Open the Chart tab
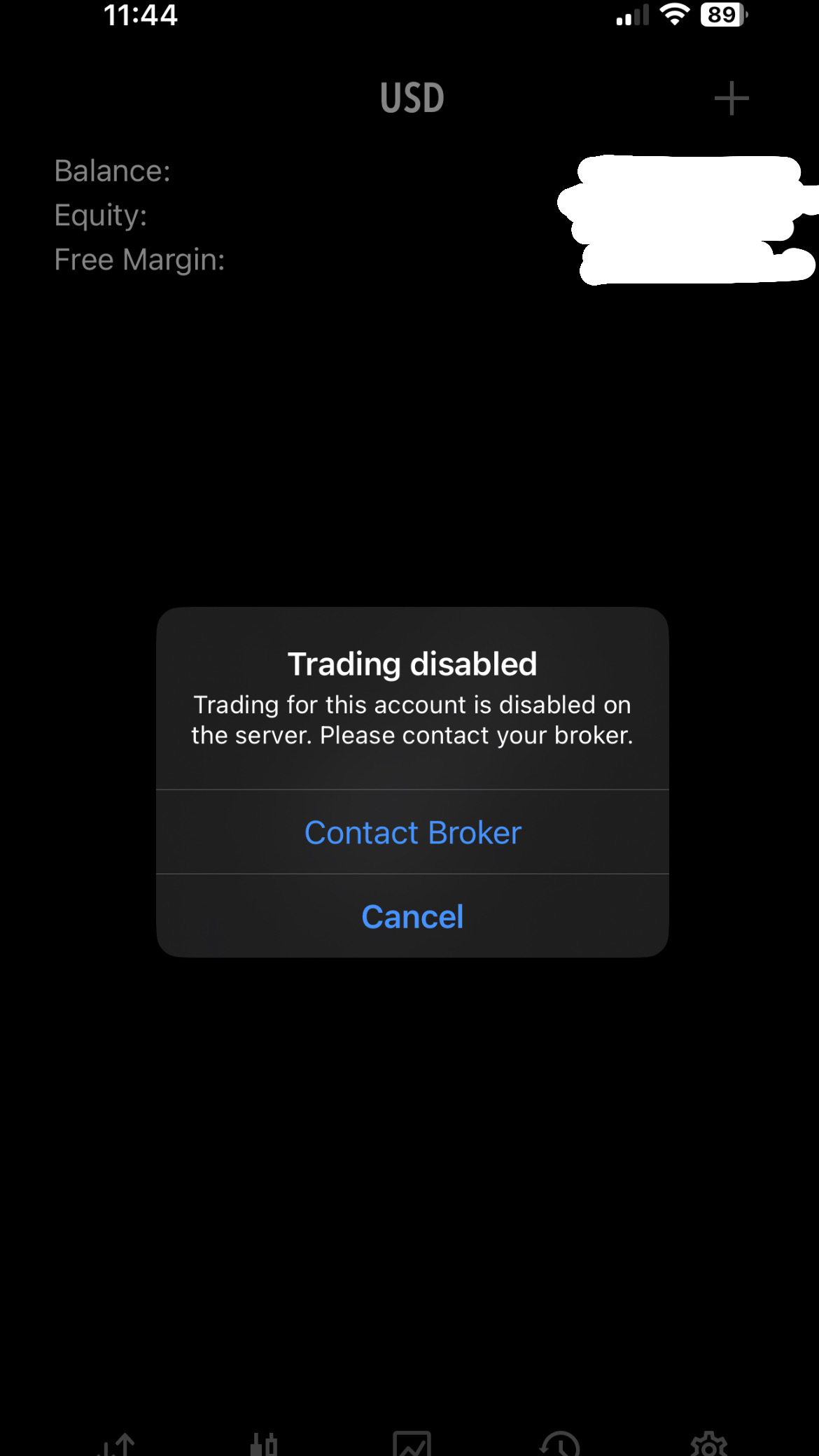 click(412, 1443)
